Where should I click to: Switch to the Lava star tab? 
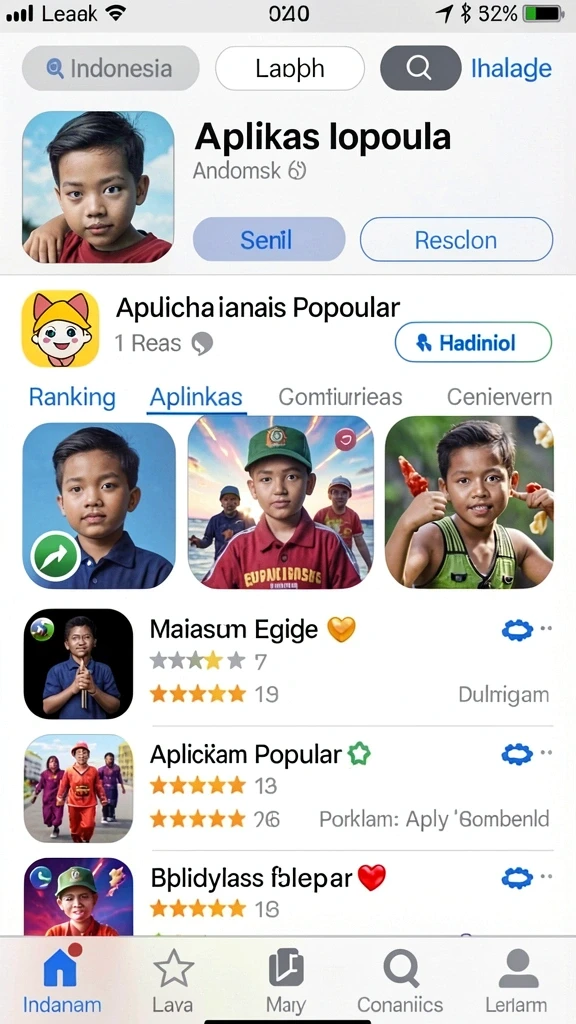pos(173,980)
